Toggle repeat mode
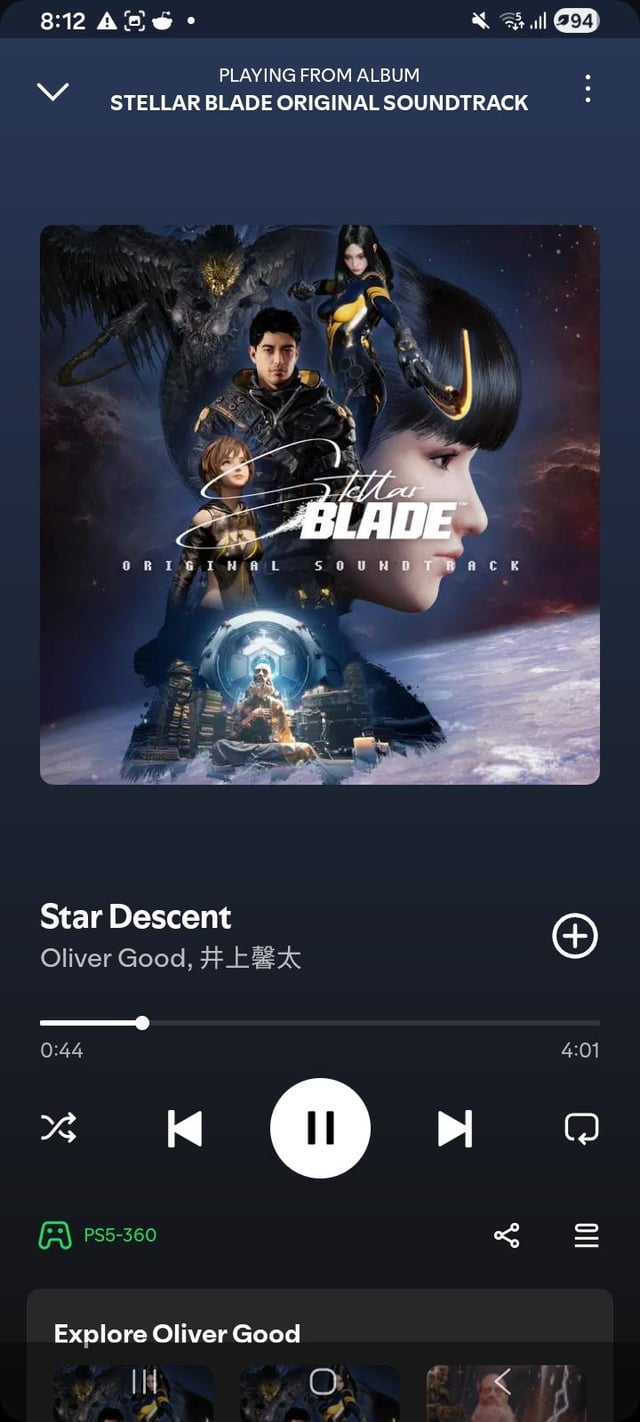 [581, 1128]
